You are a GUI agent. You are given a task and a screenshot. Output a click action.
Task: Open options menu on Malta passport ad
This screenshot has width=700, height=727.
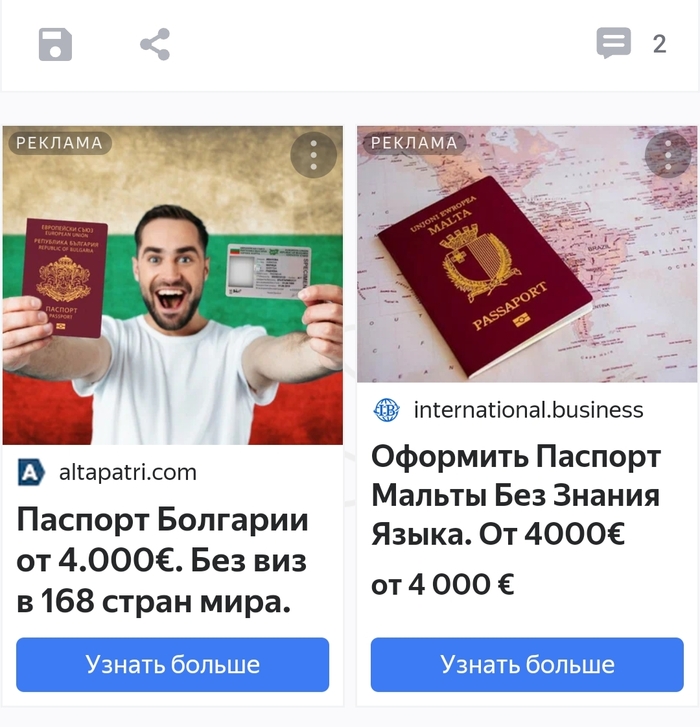coord(667,154)
